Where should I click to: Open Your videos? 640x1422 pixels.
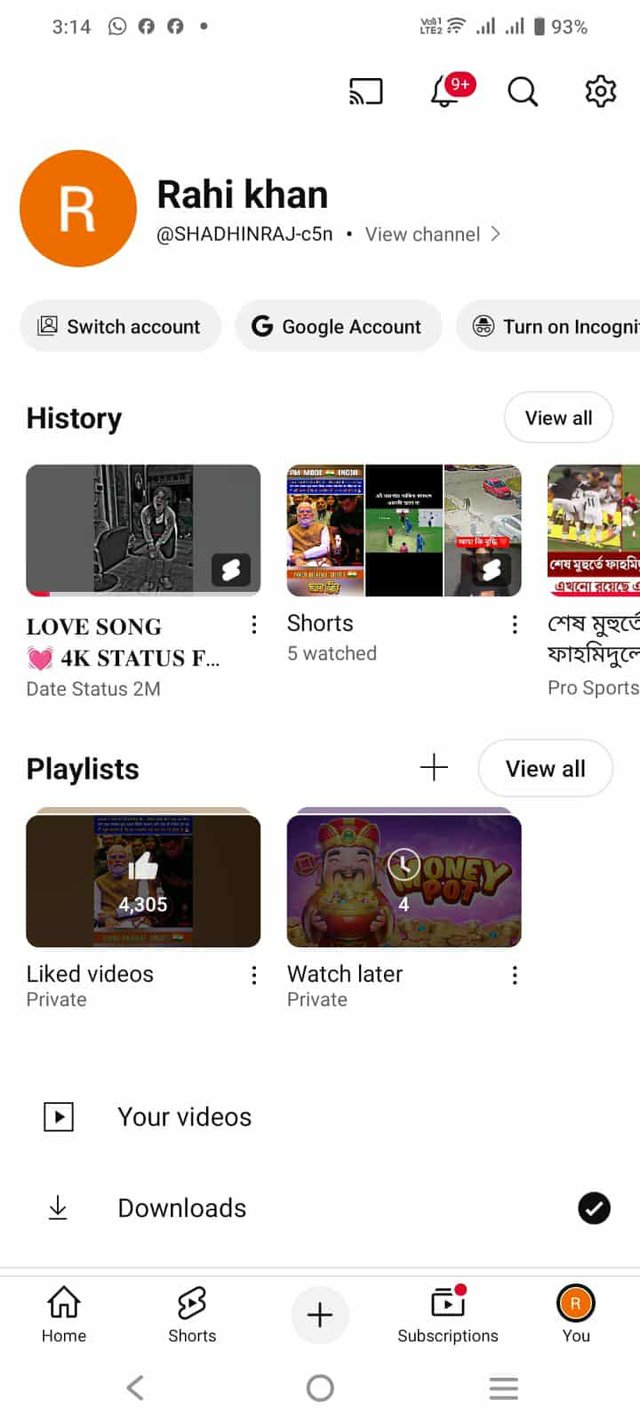pos(184,1117)
